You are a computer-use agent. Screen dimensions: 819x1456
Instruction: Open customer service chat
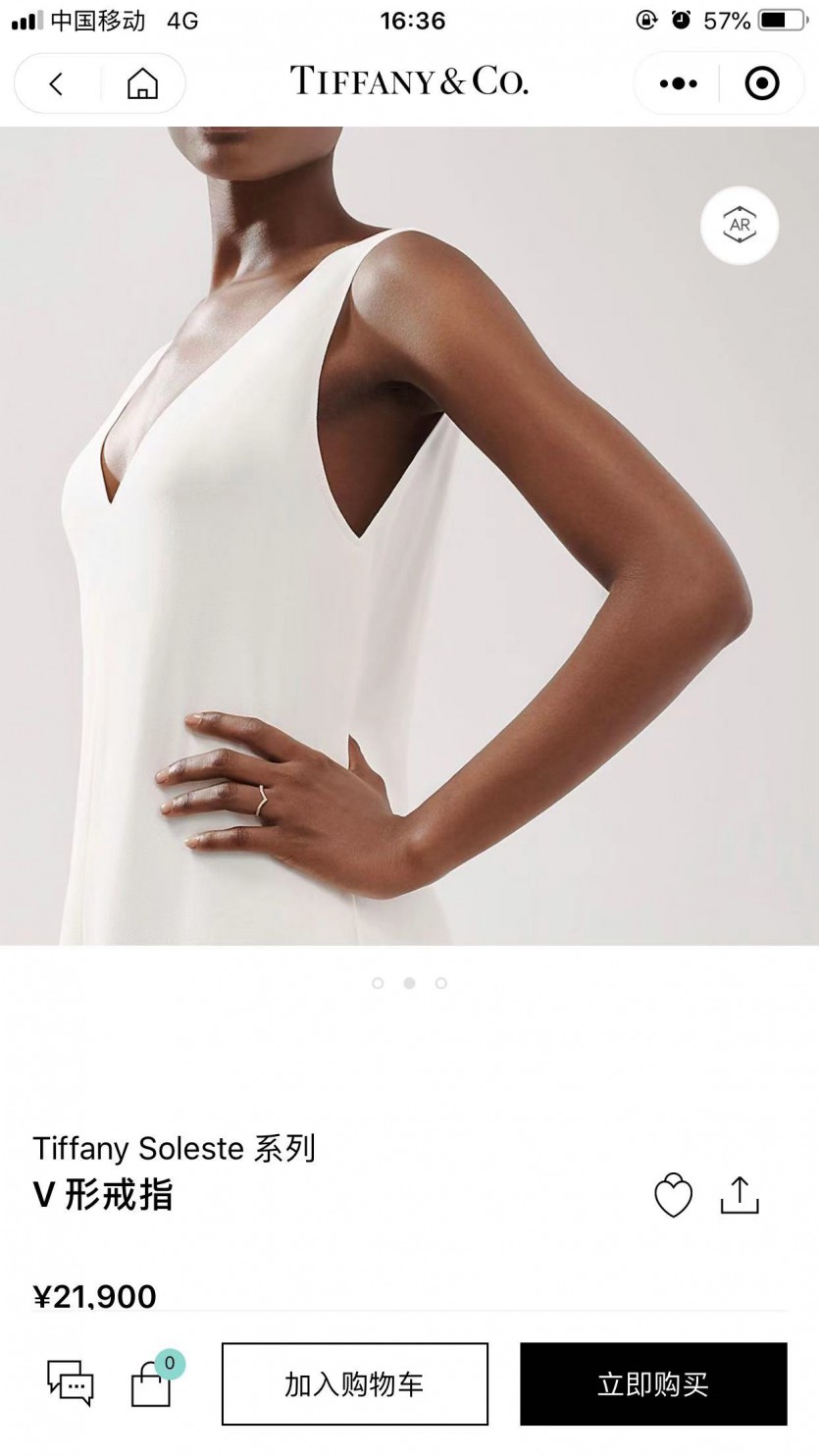(71, 1383)
